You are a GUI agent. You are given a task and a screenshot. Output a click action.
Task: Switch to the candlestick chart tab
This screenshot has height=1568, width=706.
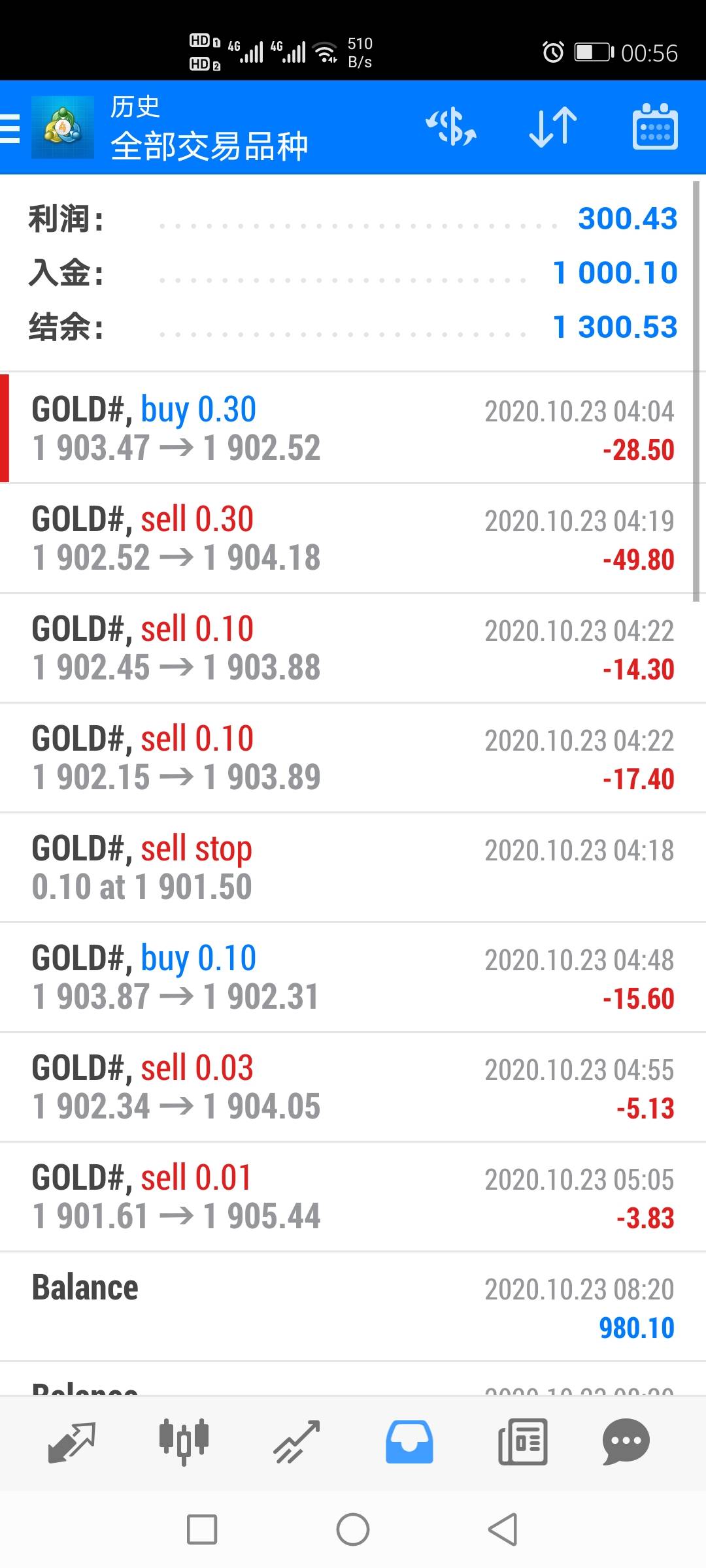coord(184,1441)
